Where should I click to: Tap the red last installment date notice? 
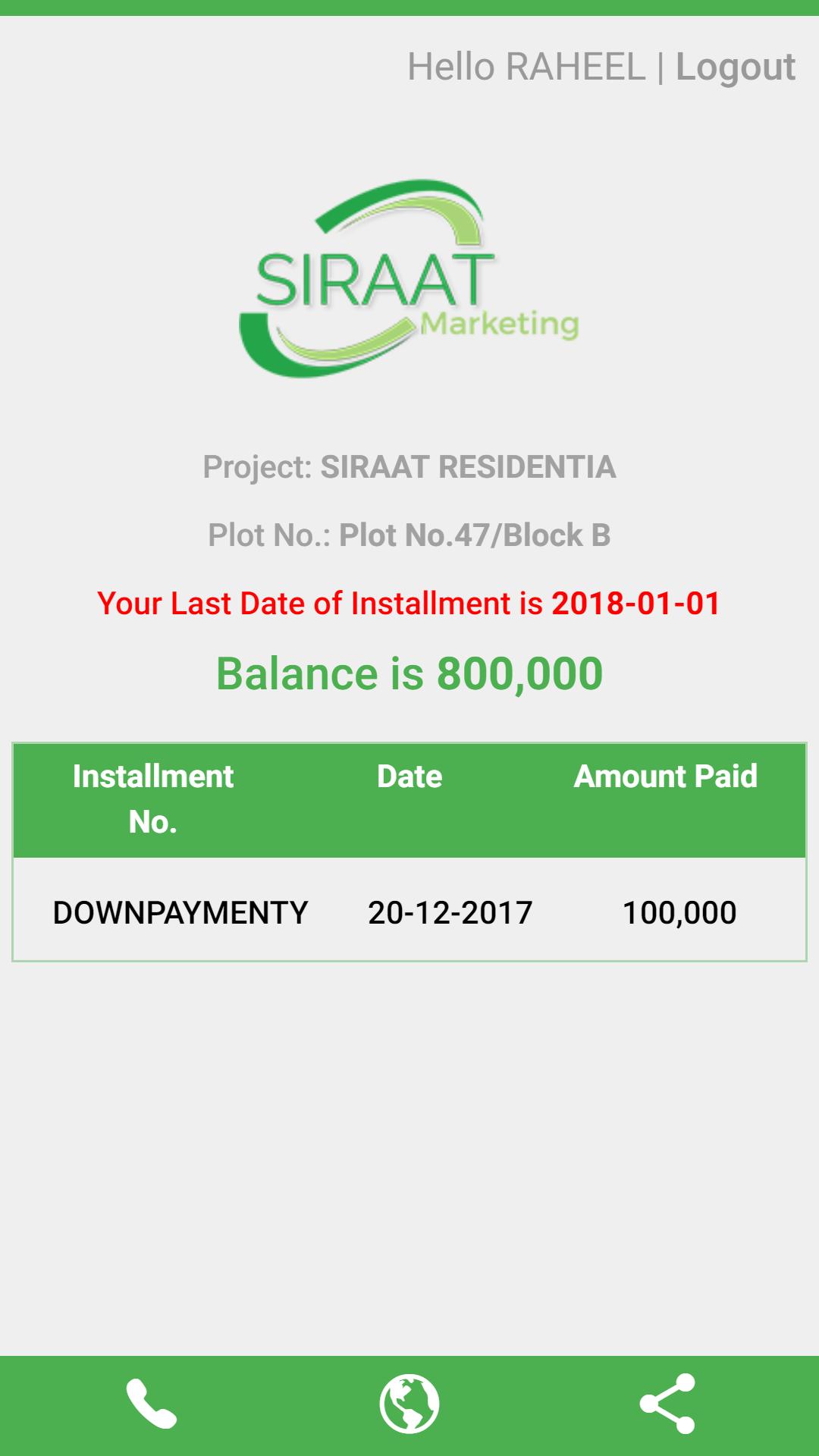coord(409,604)
